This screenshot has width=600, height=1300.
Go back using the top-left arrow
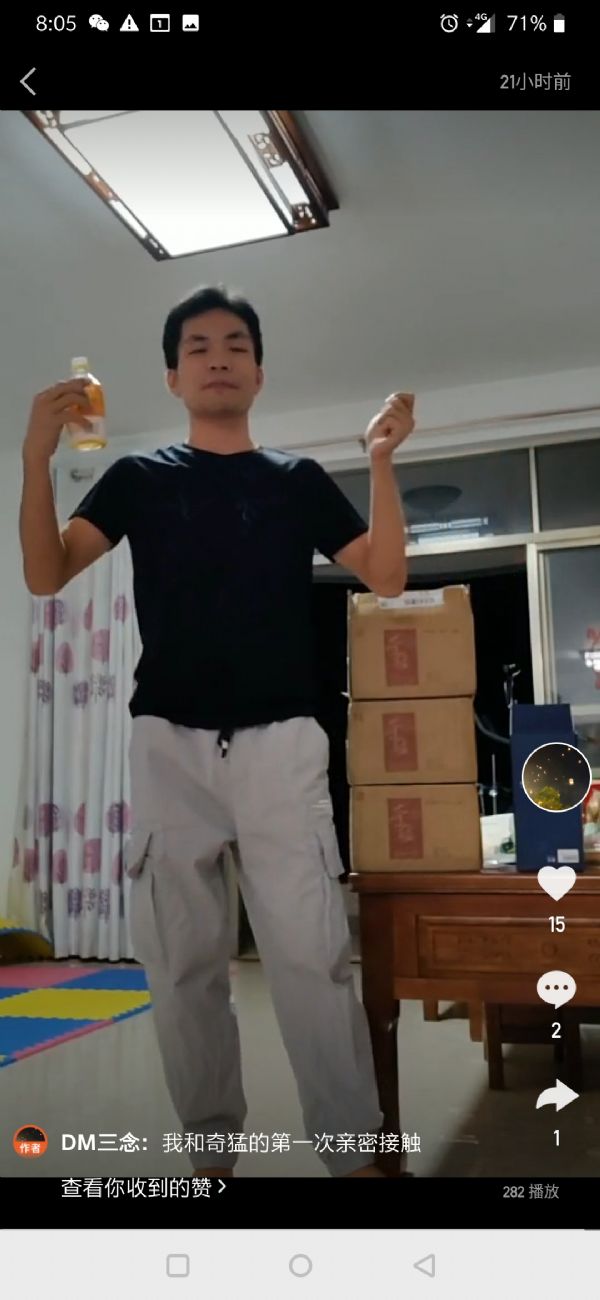[x=28, y=82]
